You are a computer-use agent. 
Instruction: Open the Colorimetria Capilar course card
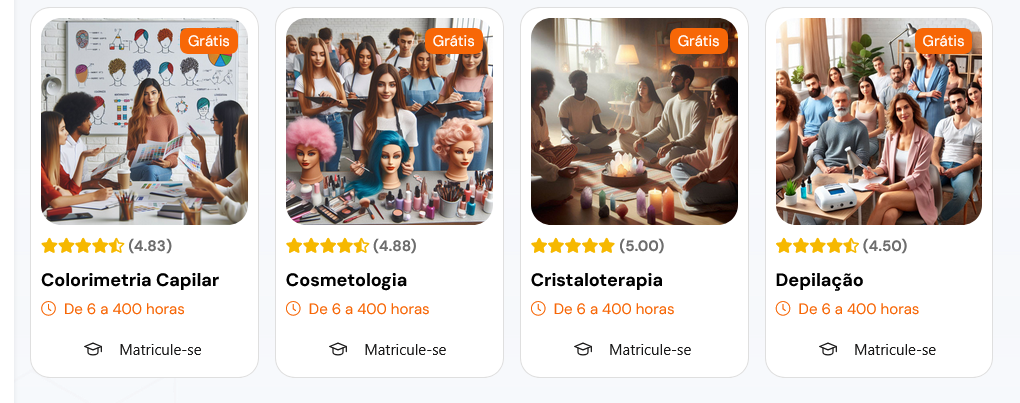click(130, 280)
